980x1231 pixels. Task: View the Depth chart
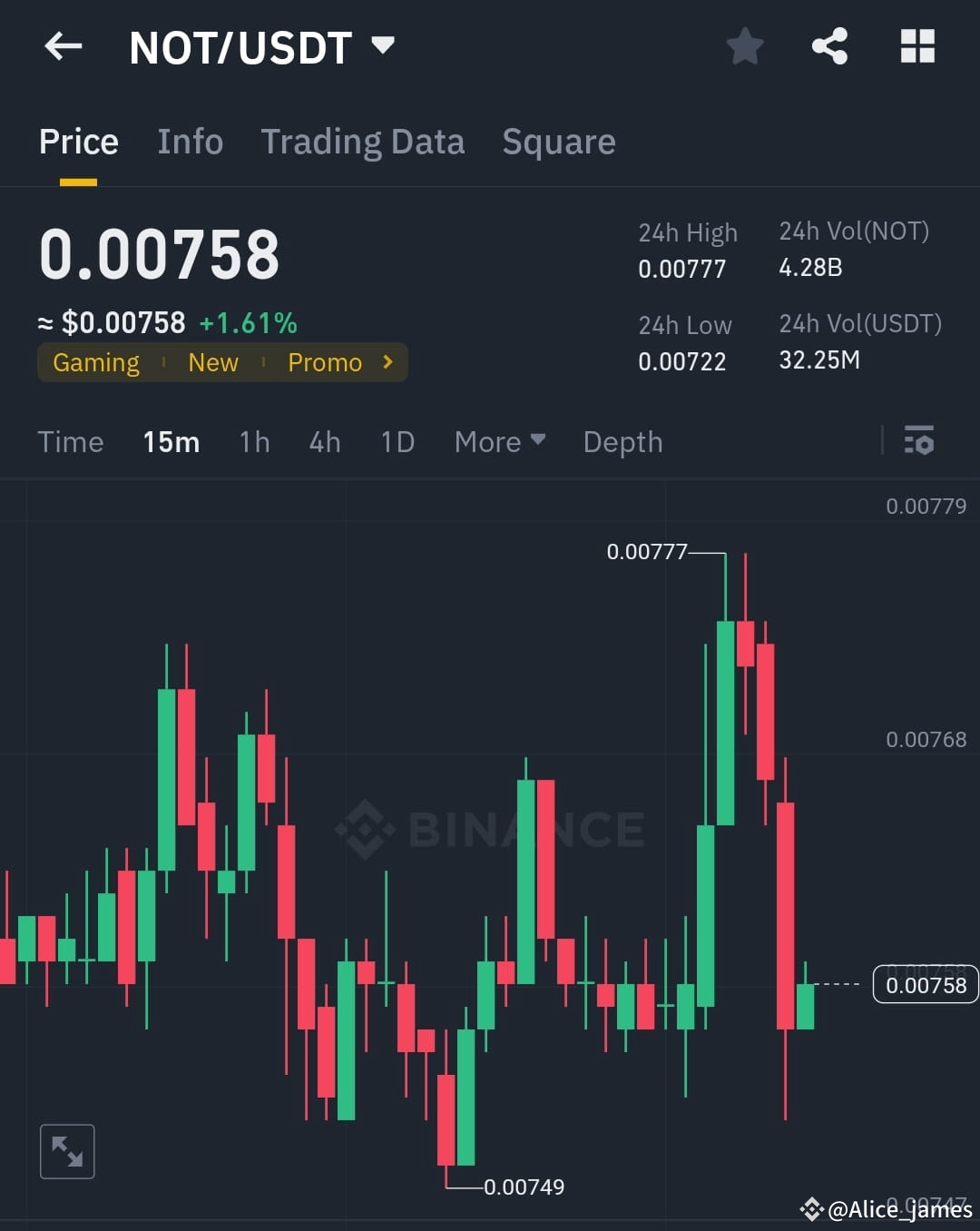click(x=622, y=442)
